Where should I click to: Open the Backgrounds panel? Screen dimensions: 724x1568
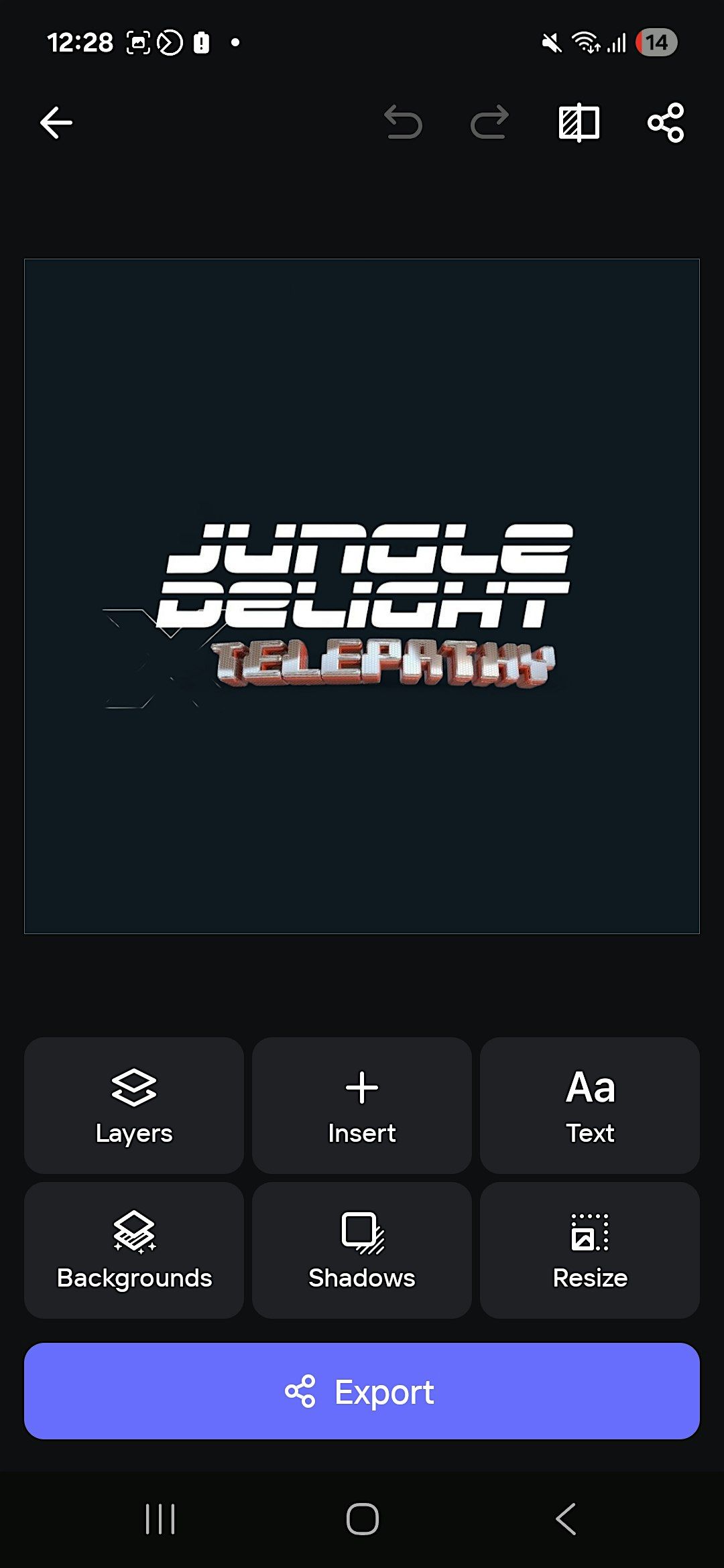click(x=133, y=1250)
